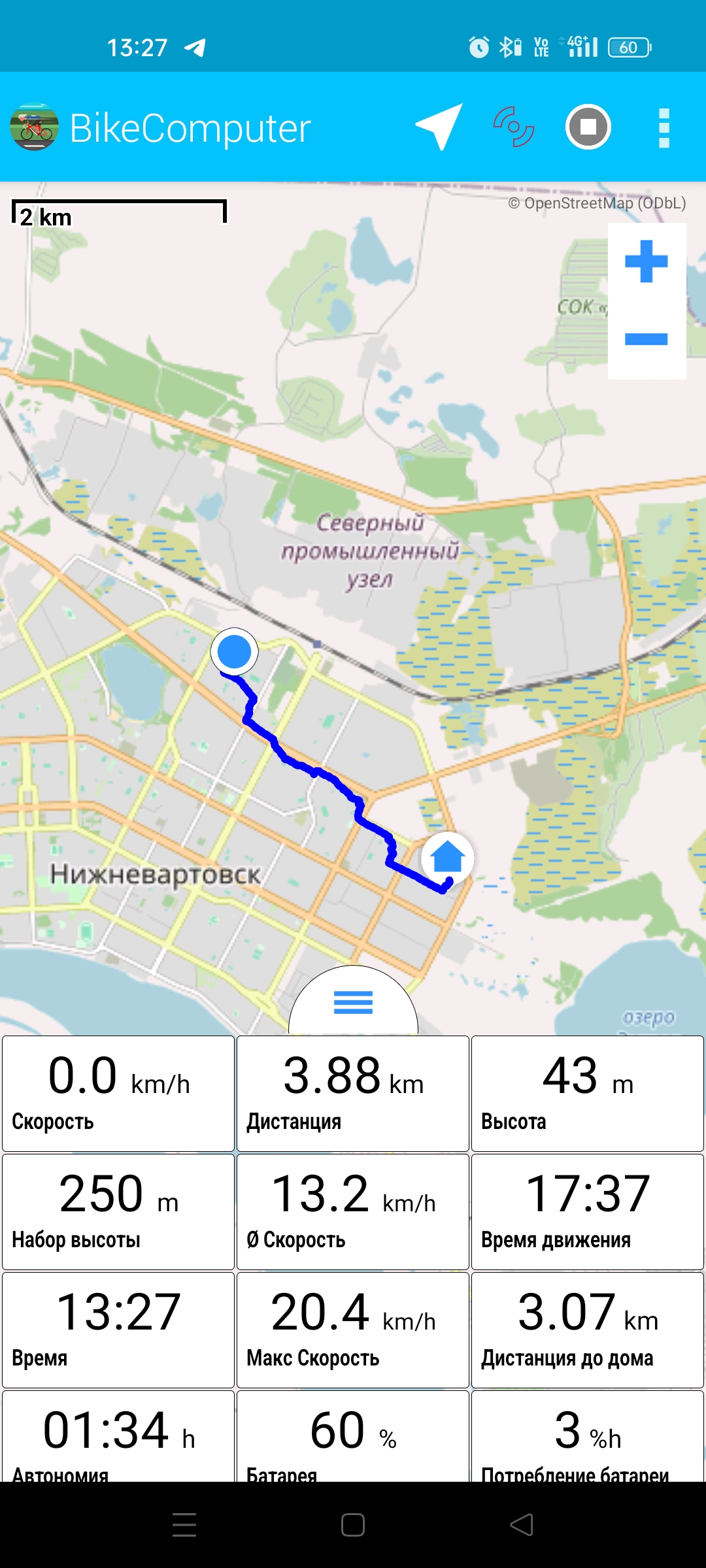Open recent apps from navigation bar
Image resolution: width=706 pixels, height=1568 pixels.
(184, 1525)
